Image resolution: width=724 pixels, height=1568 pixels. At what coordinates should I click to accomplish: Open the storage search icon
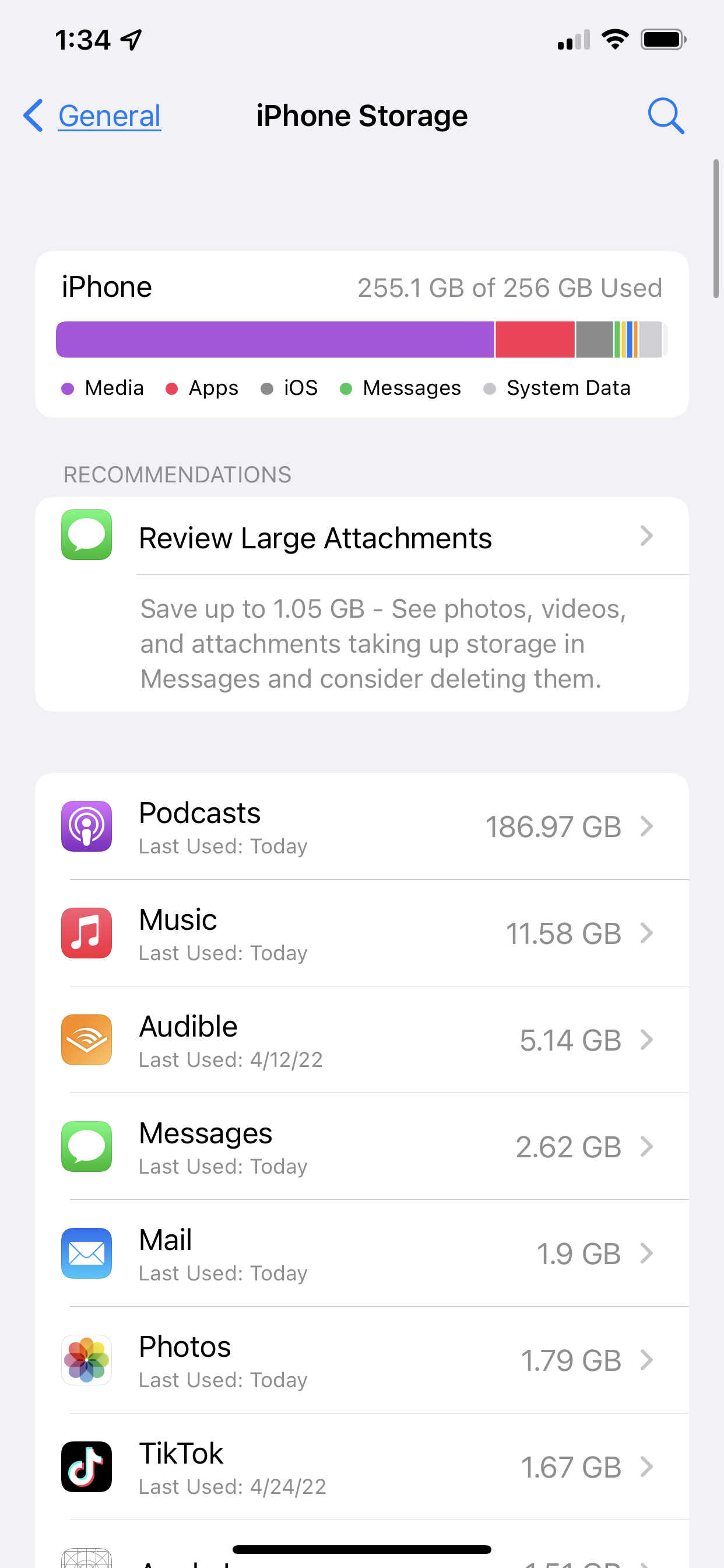click(x=665, y=116)
